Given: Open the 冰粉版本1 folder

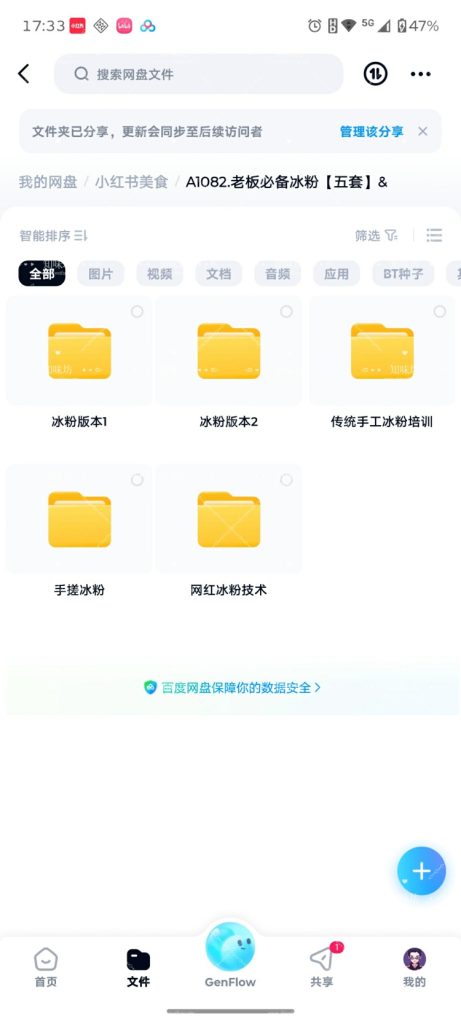Looking at the screenshot, I should [79, 365].
